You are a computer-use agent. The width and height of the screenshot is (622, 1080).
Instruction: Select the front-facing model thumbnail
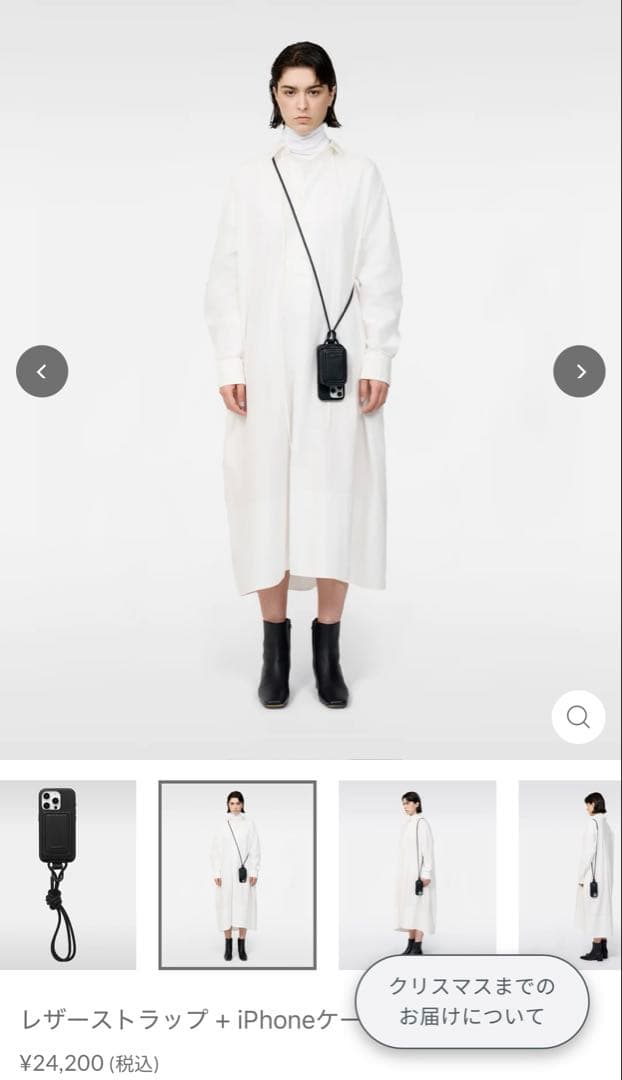(238, 874)
